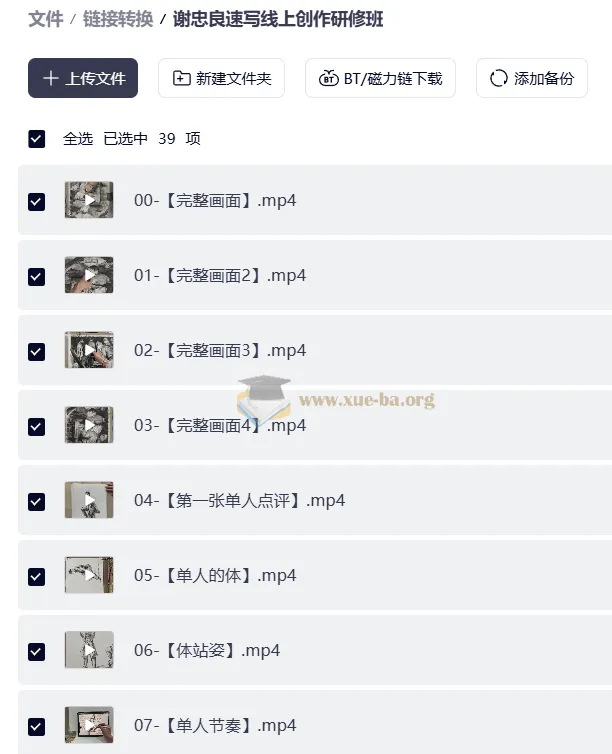The width and height of the screenshot is (612, 754).
Task: Play the 03-【完整画面4】.mp4 video thumbnail
Action: click(89, 425)
